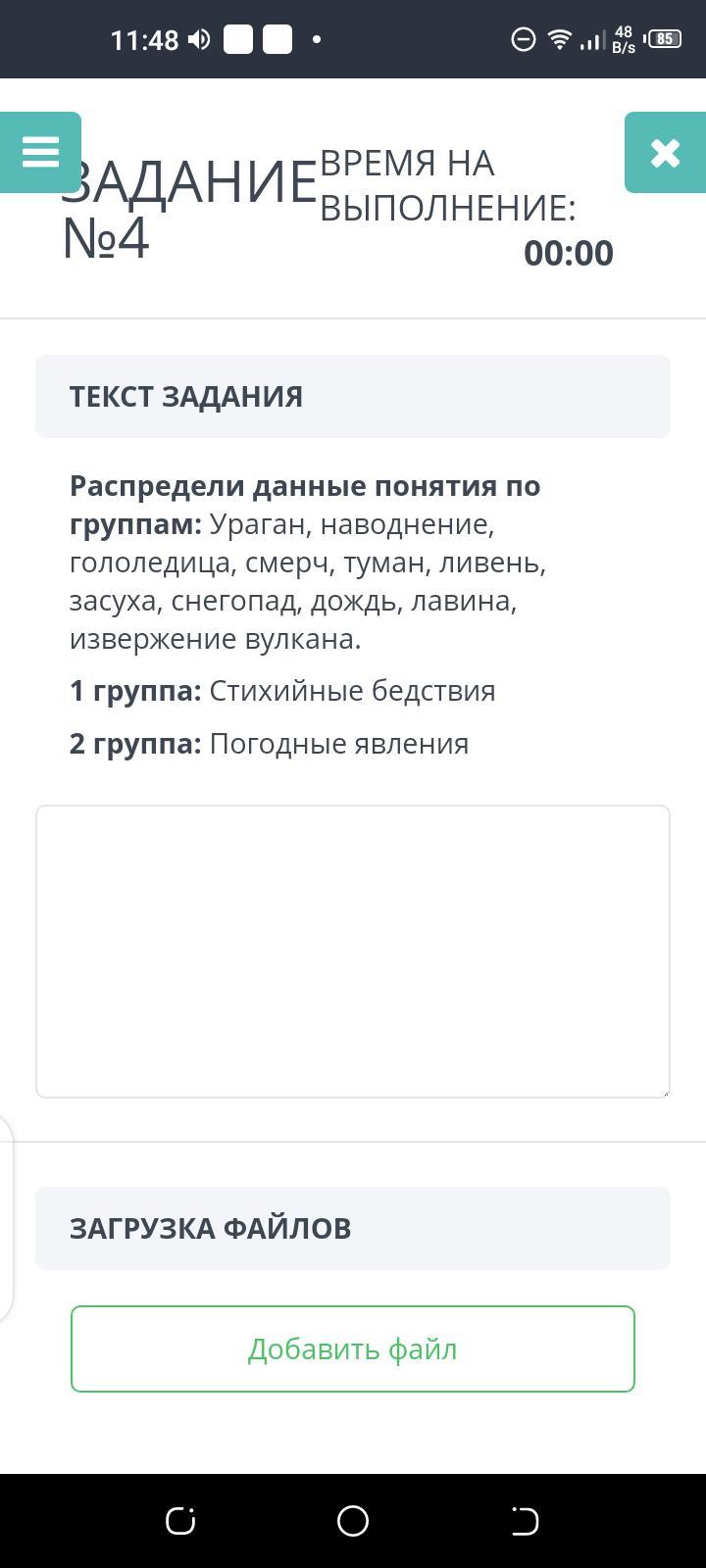706x1568 pixels.
Task: Open the recent apps view
Action: pos(180,1521)
